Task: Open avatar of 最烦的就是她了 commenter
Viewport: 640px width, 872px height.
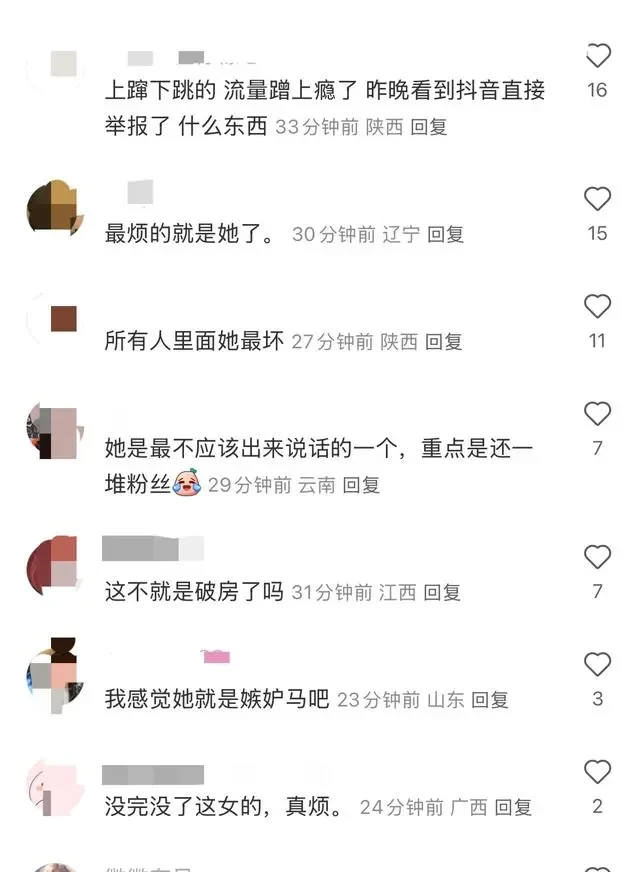Action: point(54,209)
